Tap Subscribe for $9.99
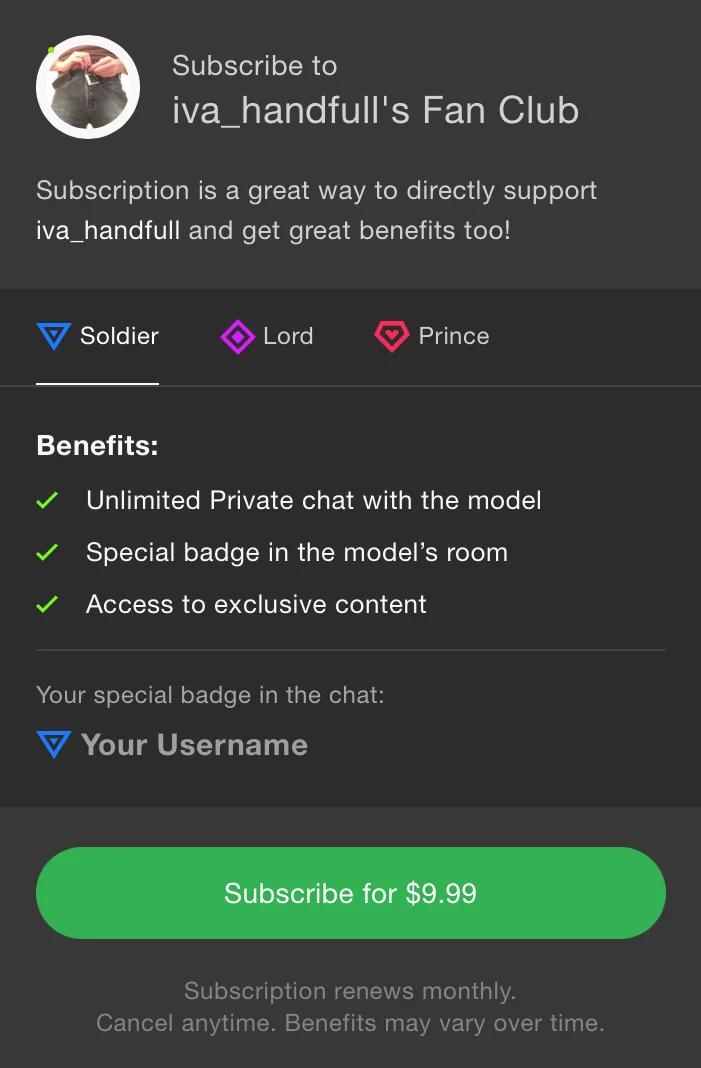The image size is (701, 1068). point(350,893)
